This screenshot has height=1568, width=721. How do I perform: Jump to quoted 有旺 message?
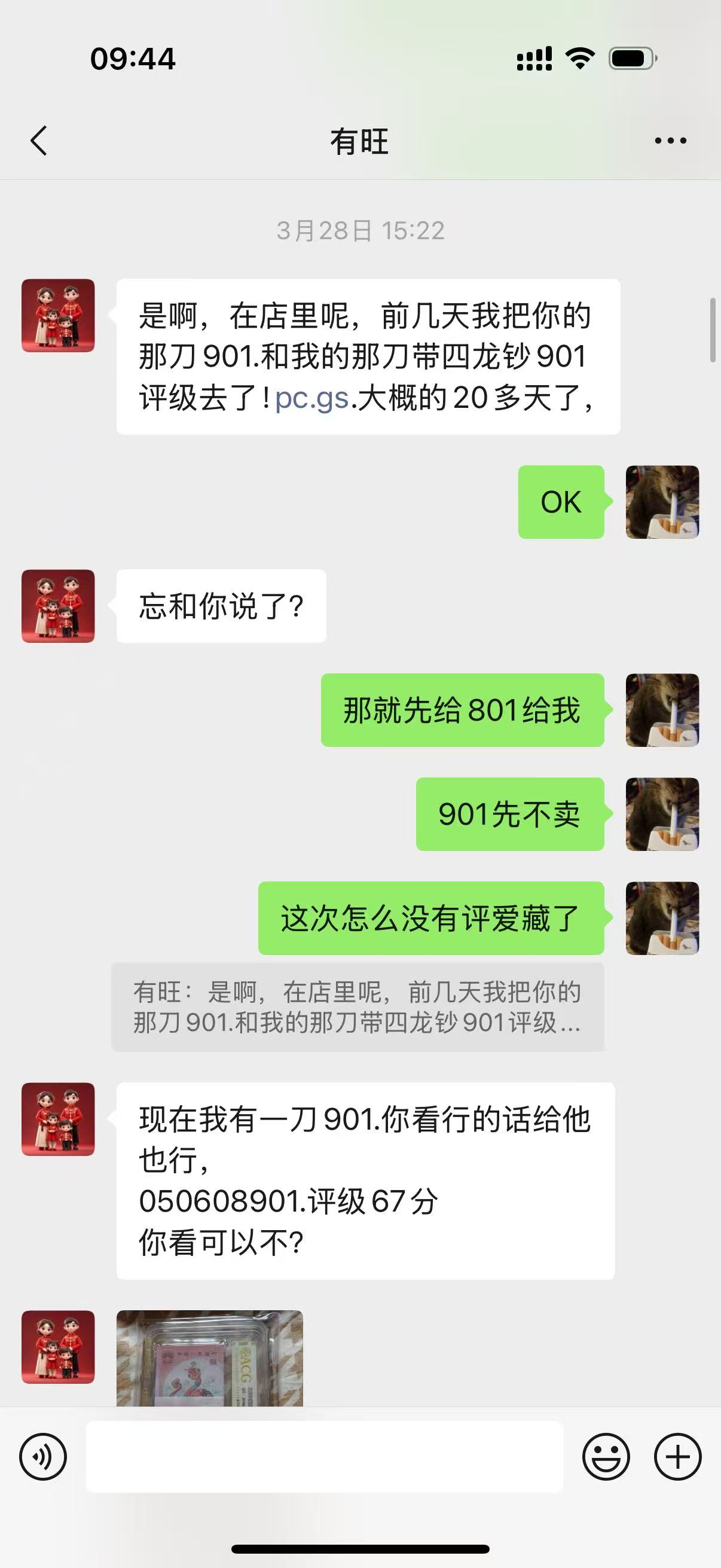click(x=357, y=1007)
